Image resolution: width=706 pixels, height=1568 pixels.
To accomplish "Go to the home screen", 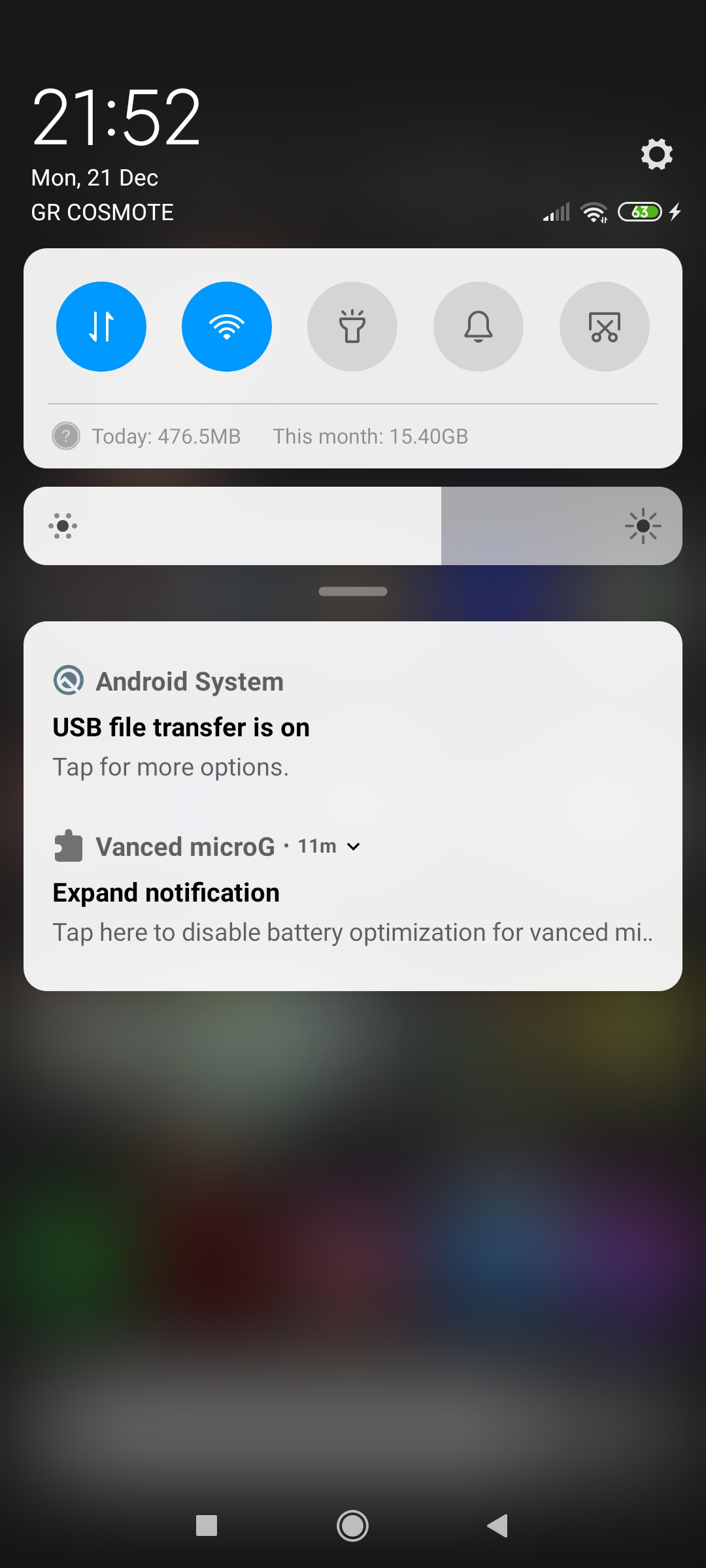I will (352, 1526).
